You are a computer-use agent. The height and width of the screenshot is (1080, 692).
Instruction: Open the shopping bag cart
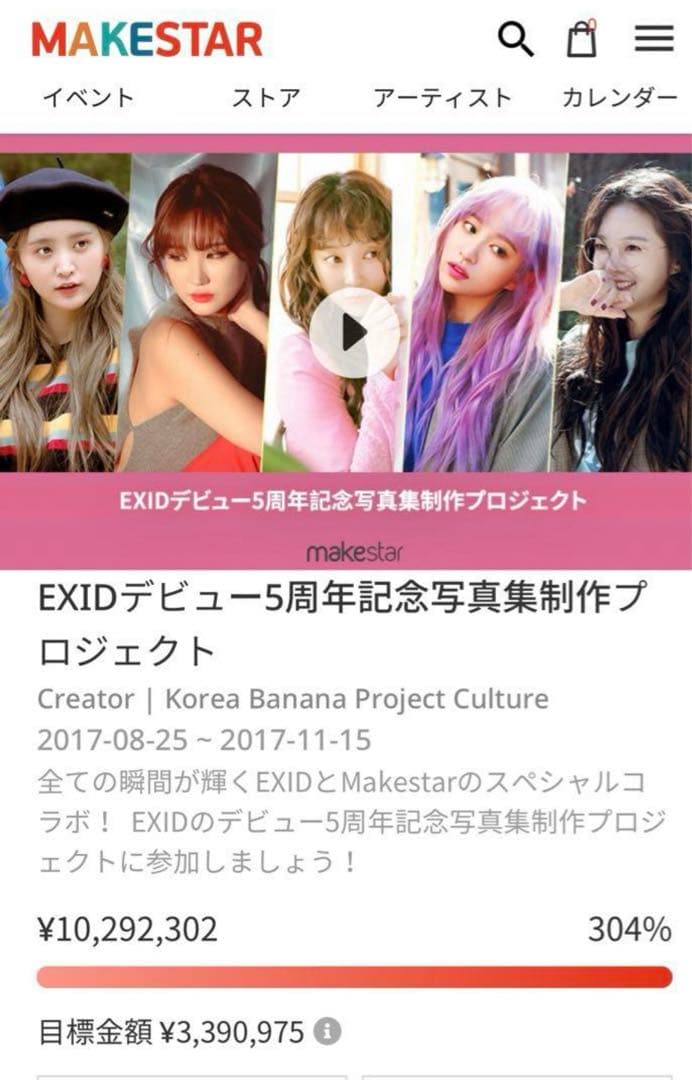point(582,39)
